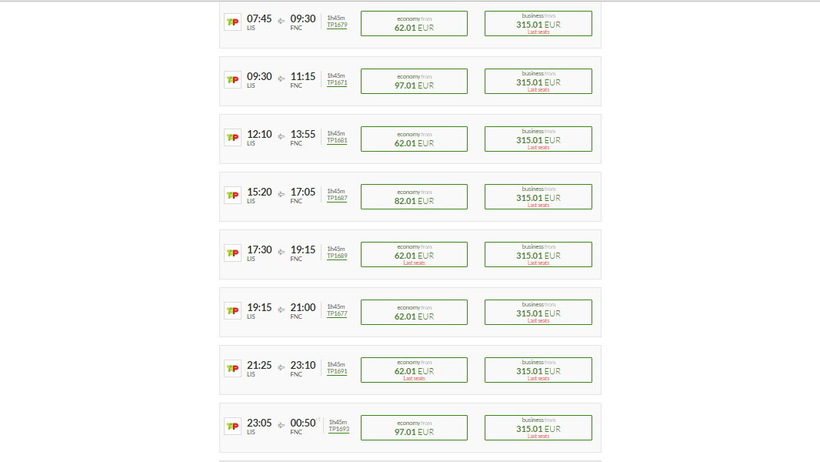
Task: Choose economy fare on the 21:25 flight
Action: [413, 370]
